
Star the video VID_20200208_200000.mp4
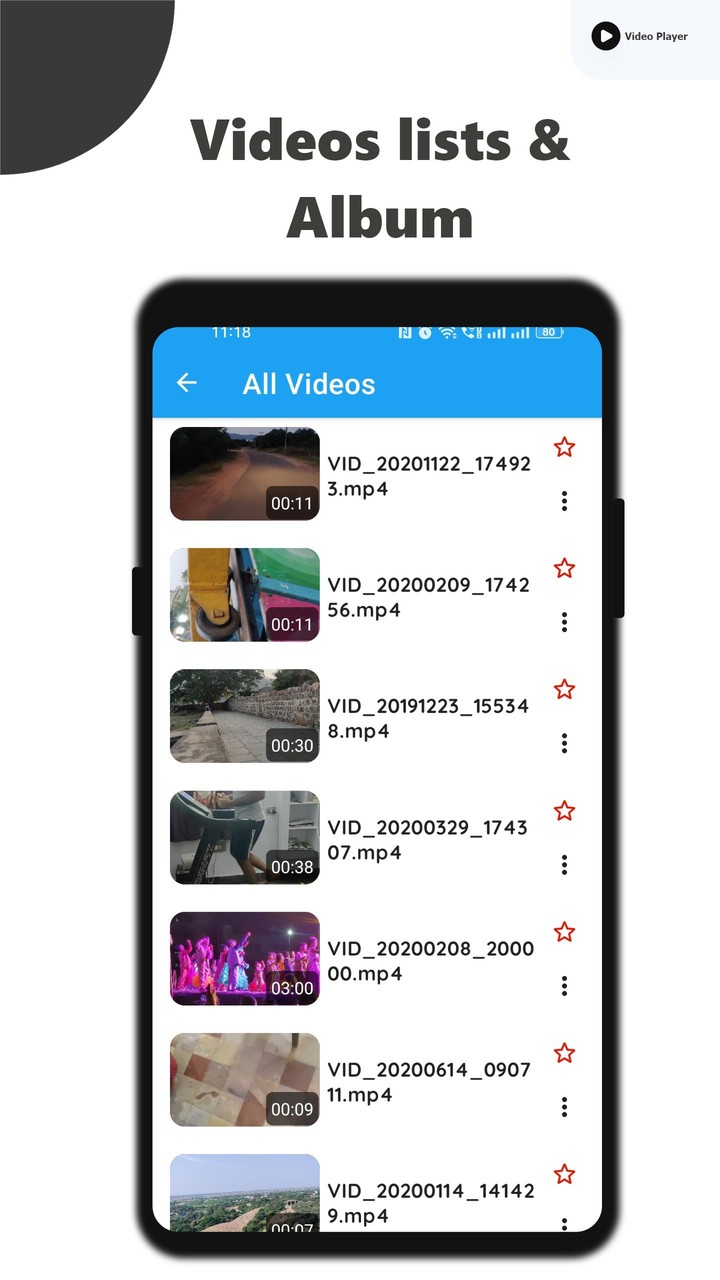564,932
